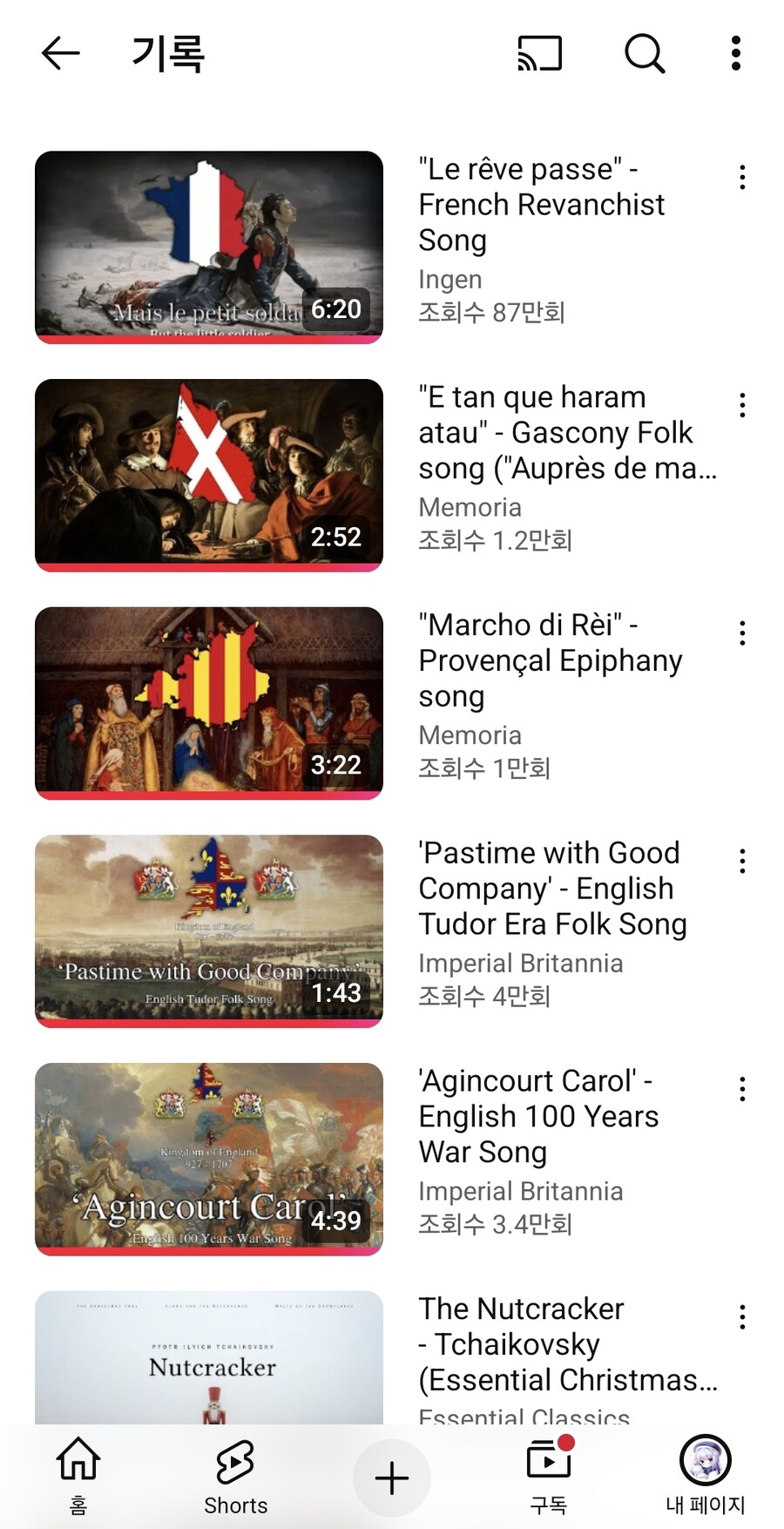784x1529 pixels.
Task: Play "E tan que haram atau" Gascony song
Action: (209, 475)
